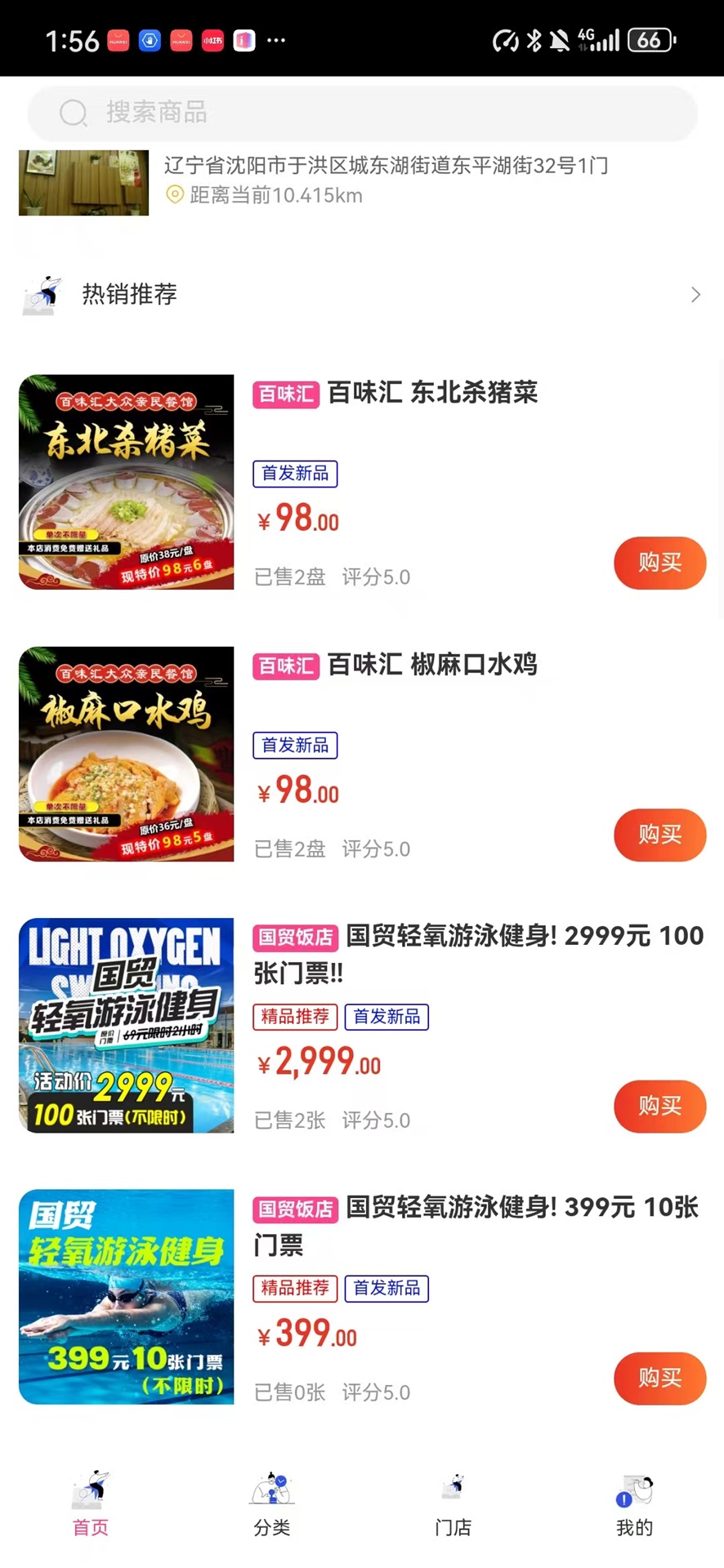724x1568 pixels.
Task: Tap the 首发新品 tag on 东北杀猪菜
Action: 294,474
